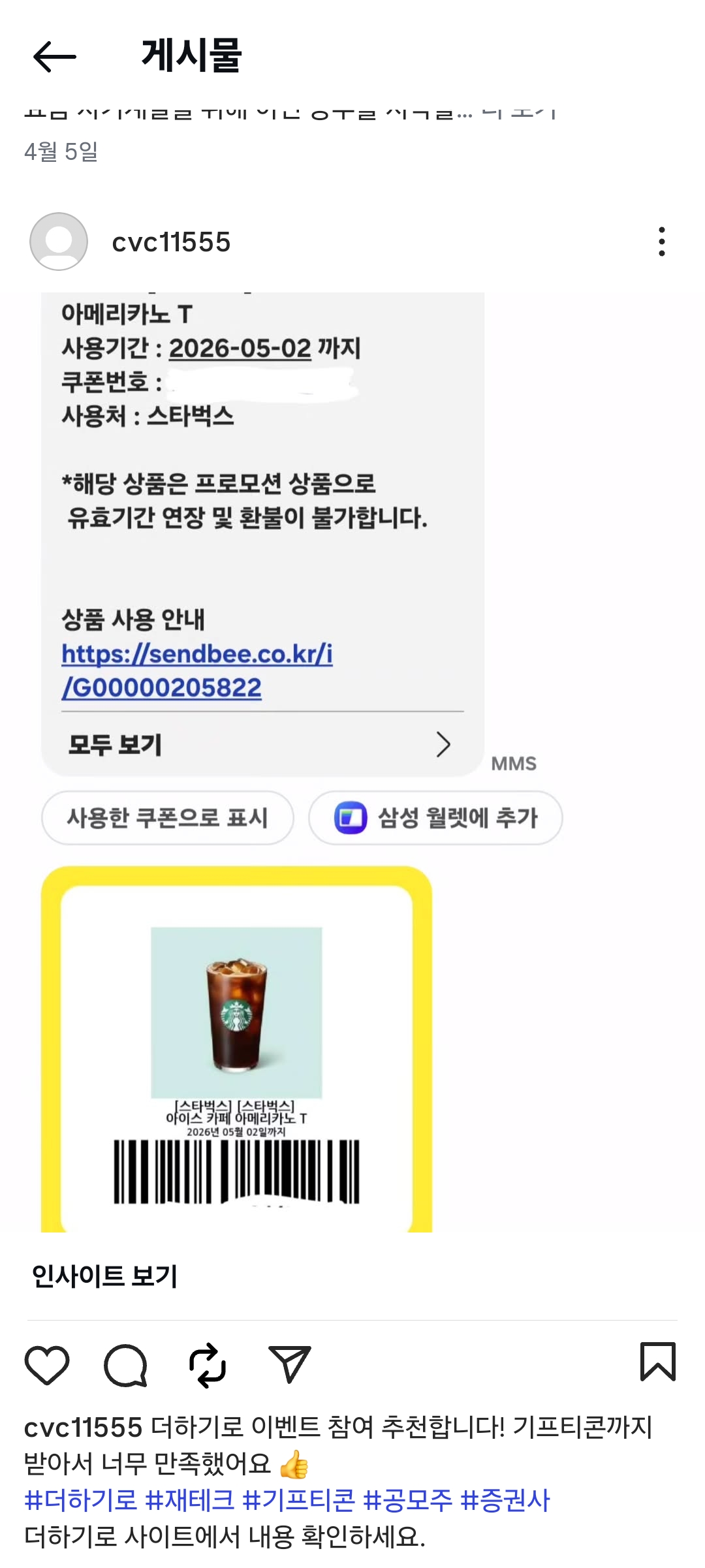Repost using the circular arrows icon
Screen dimensions: 705x1568
(208, 1364)
